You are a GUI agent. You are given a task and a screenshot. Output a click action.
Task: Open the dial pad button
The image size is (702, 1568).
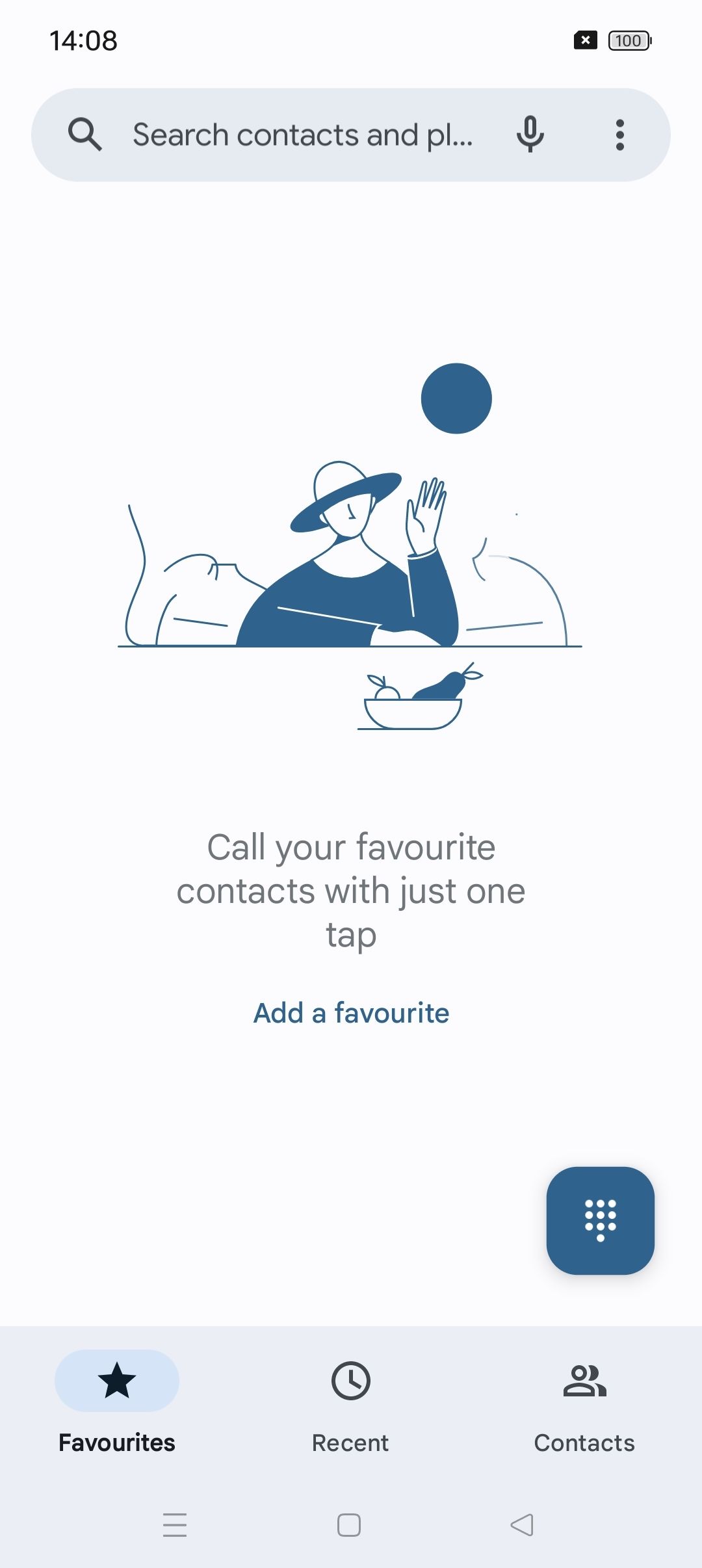pos(600,1220)
